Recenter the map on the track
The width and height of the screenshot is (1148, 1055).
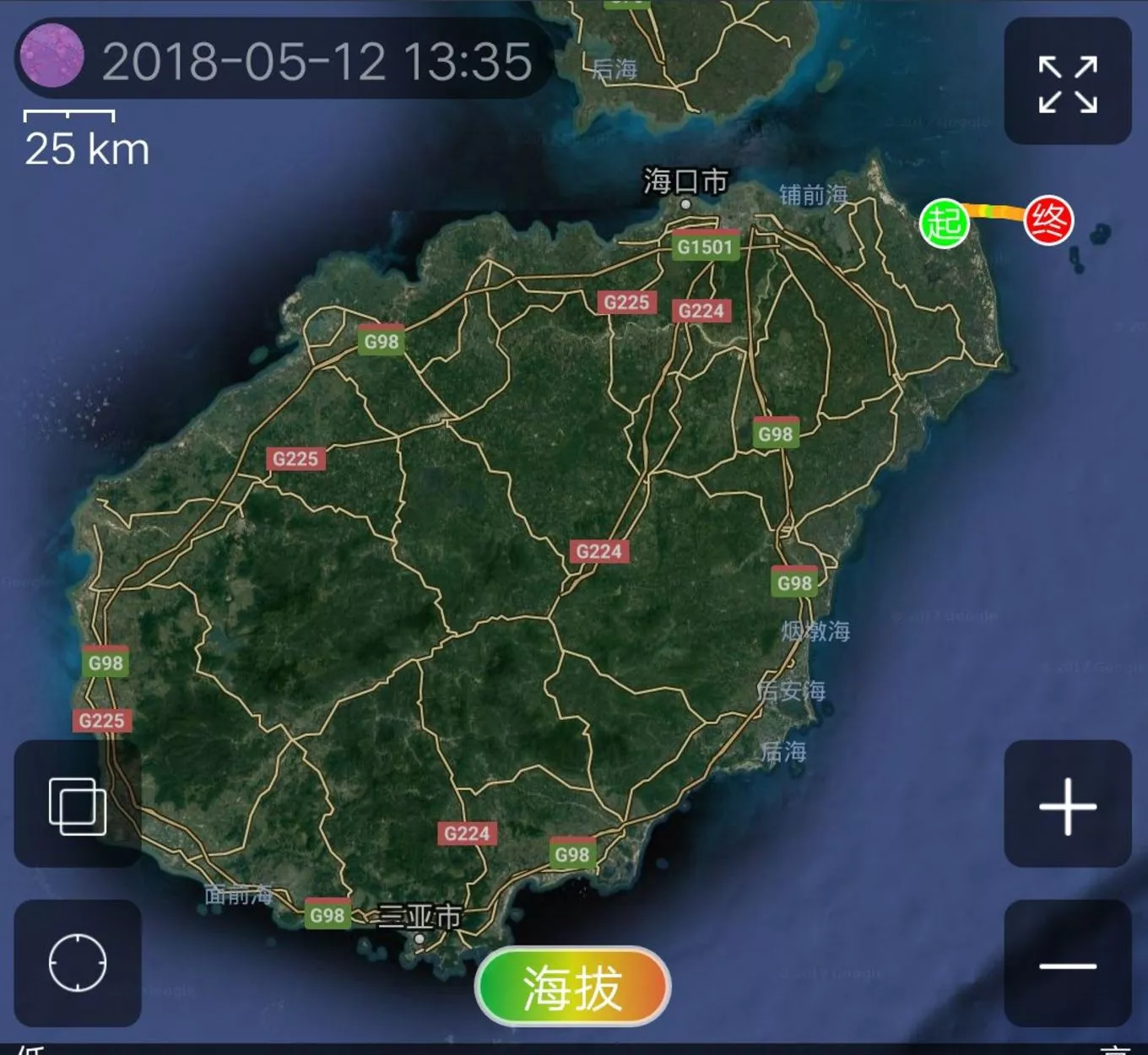(78, 963)
